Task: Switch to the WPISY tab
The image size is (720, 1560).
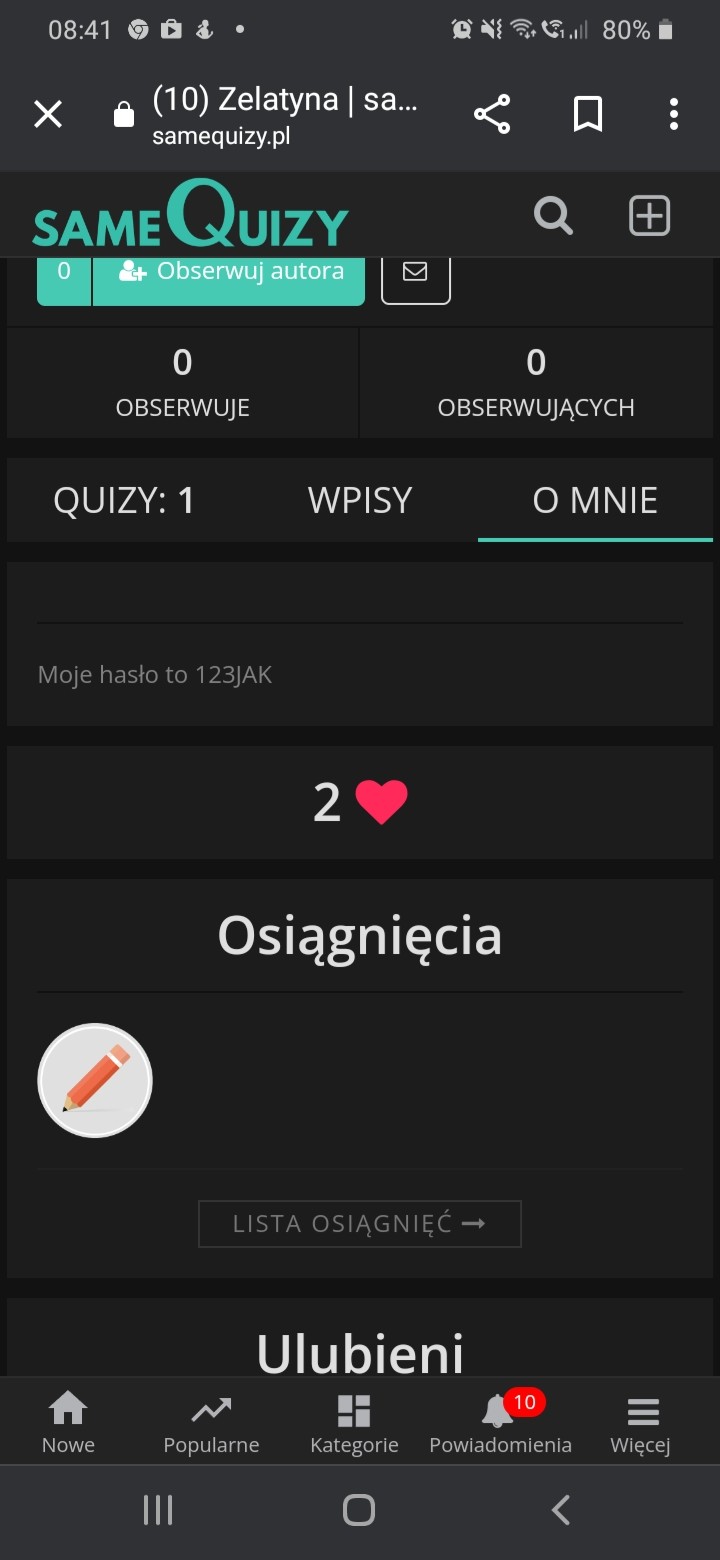Action: pyautogui.click(x=360, y=500)
